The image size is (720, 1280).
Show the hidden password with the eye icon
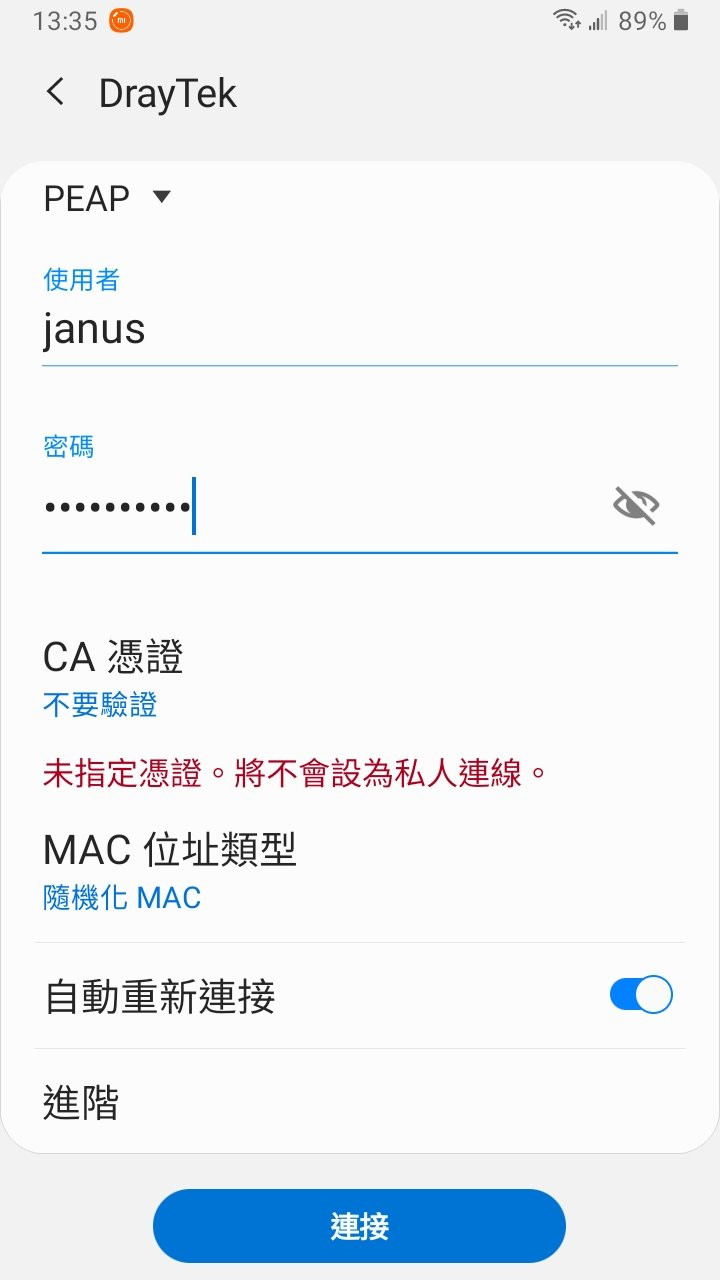click(x=636, y=506)
